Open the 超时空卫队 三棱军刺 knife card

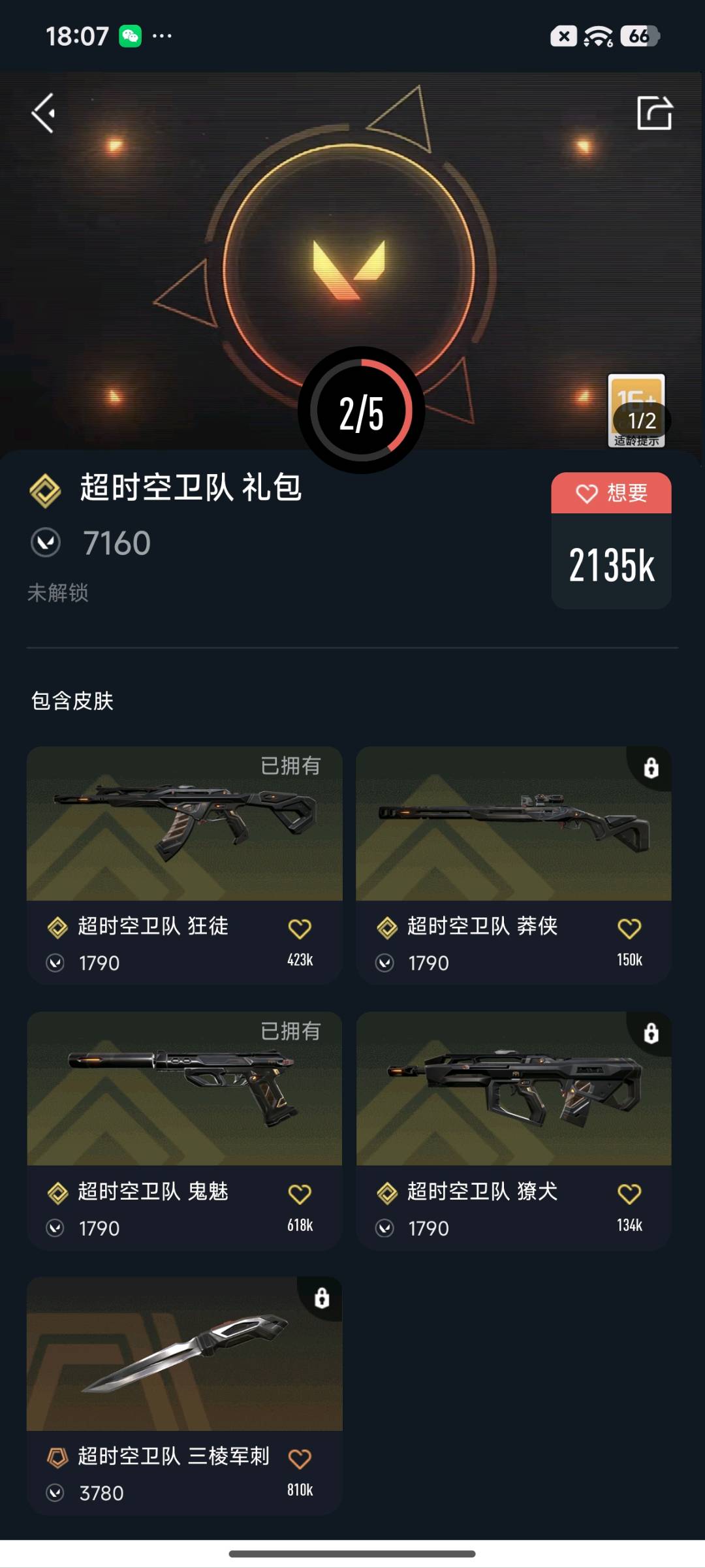coord(184,1396)
